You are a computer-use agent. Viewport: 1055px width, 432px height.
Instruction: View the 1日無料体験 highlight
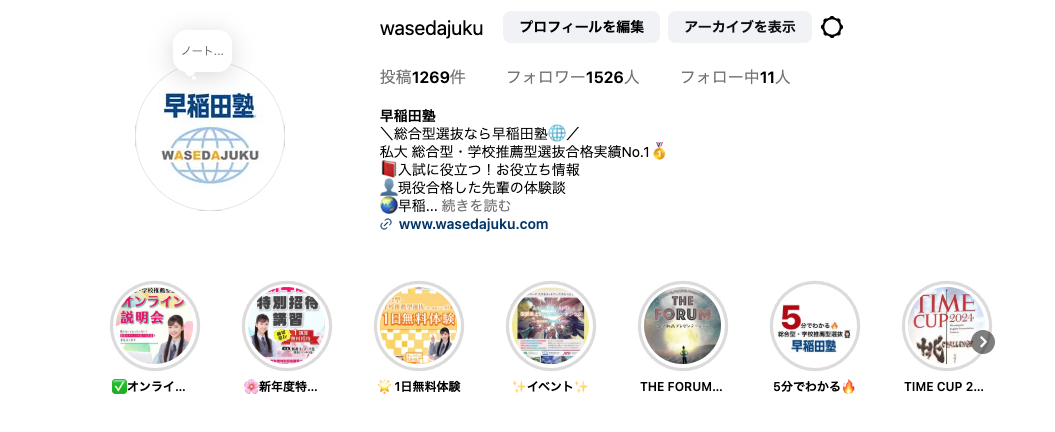419,326
